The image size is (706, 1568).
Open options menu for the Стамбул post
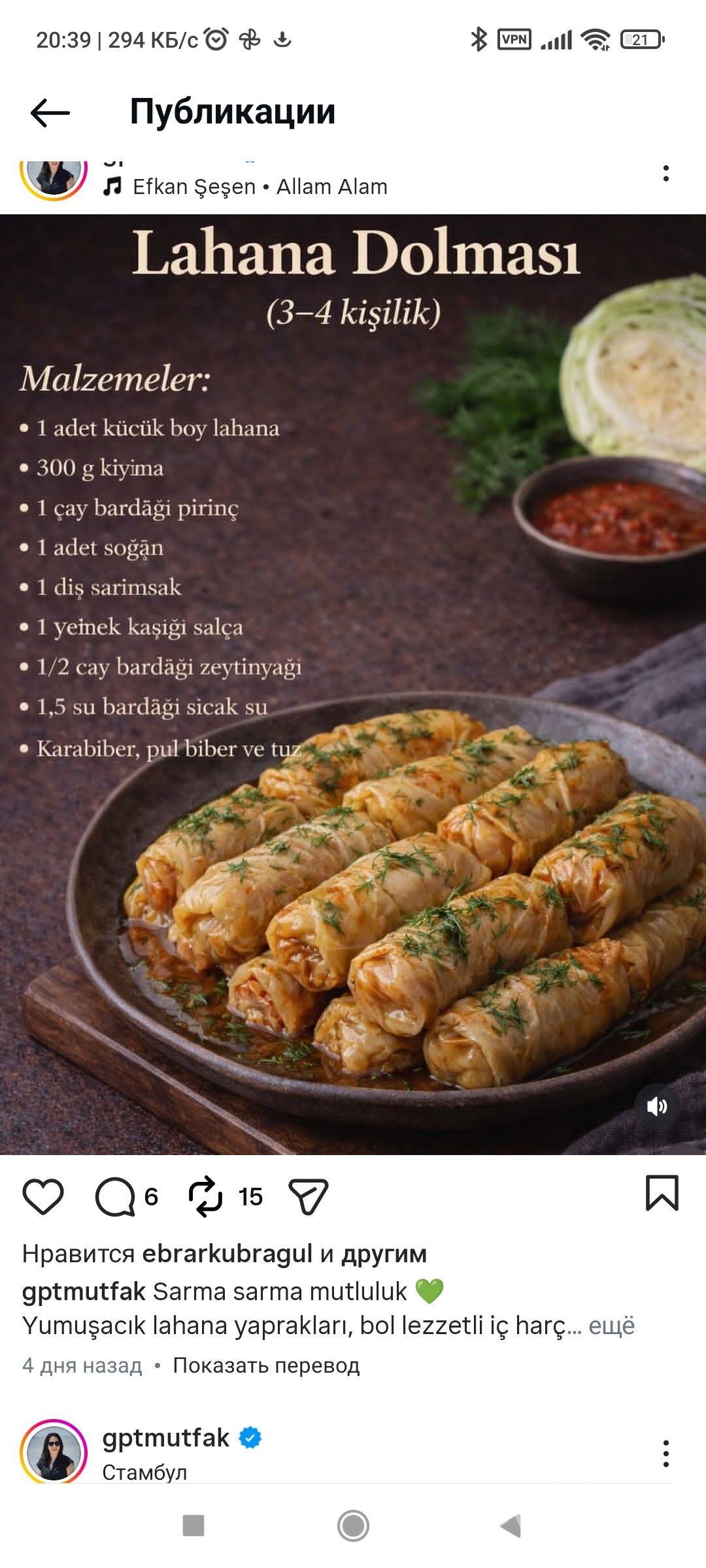[665, 1454]
